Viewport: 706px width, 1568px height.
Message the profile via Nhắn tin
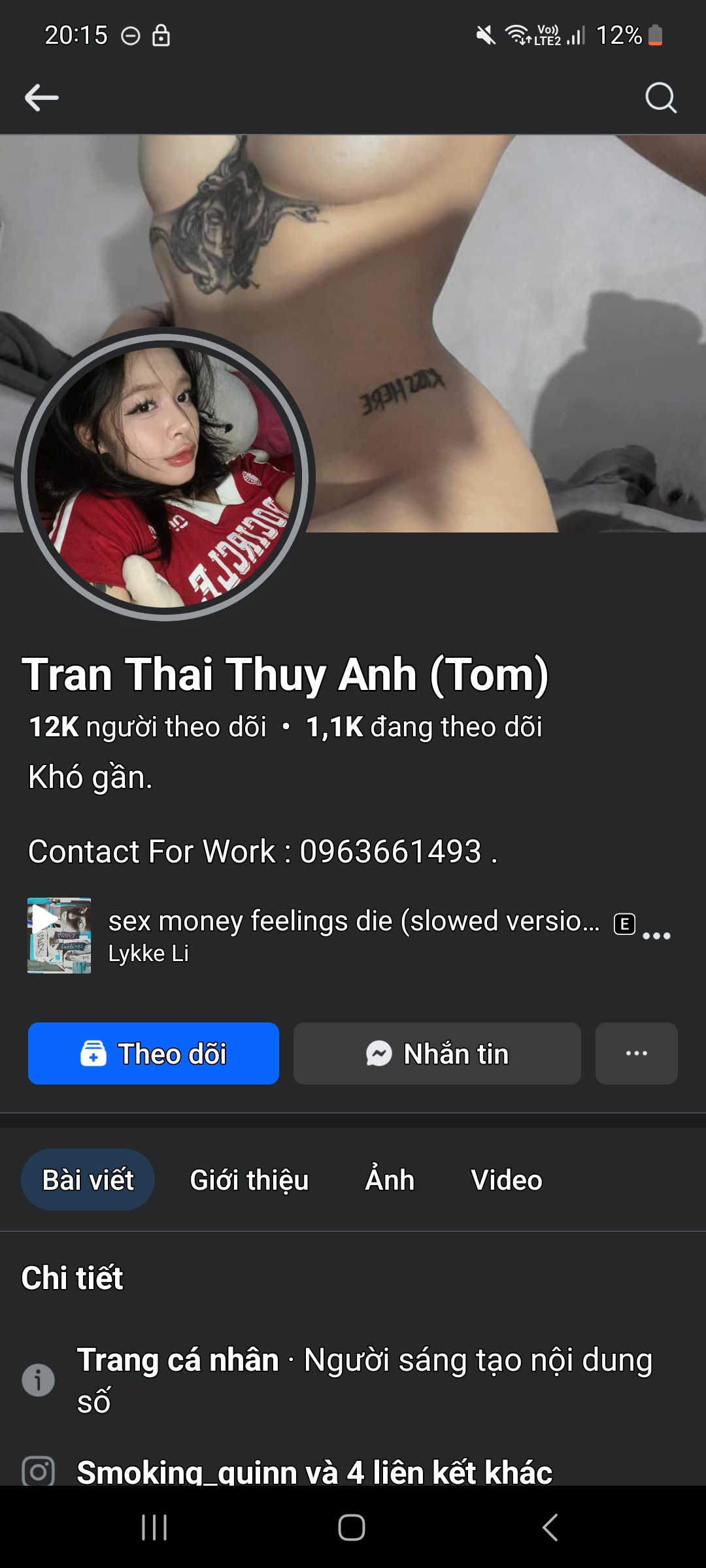click(437, 1053)
